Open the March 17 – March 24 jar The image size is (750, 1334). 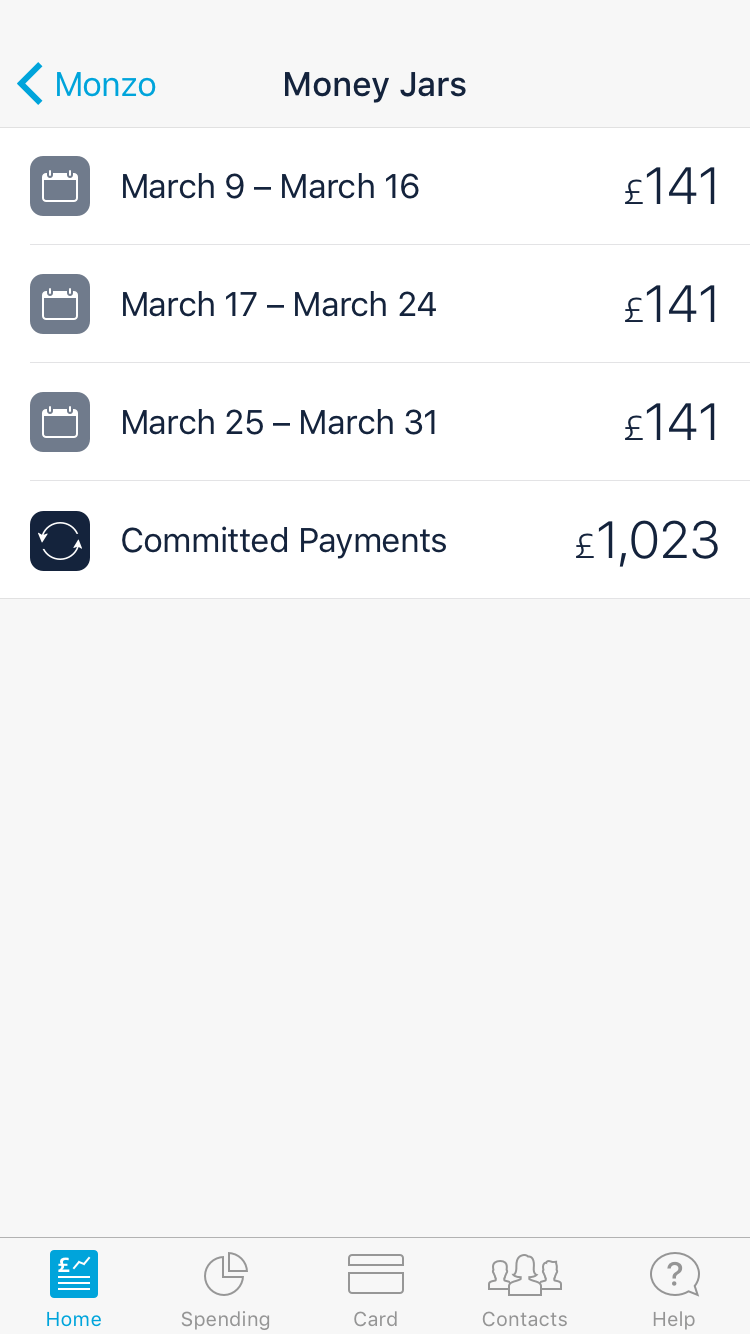[x=375, y=304]
